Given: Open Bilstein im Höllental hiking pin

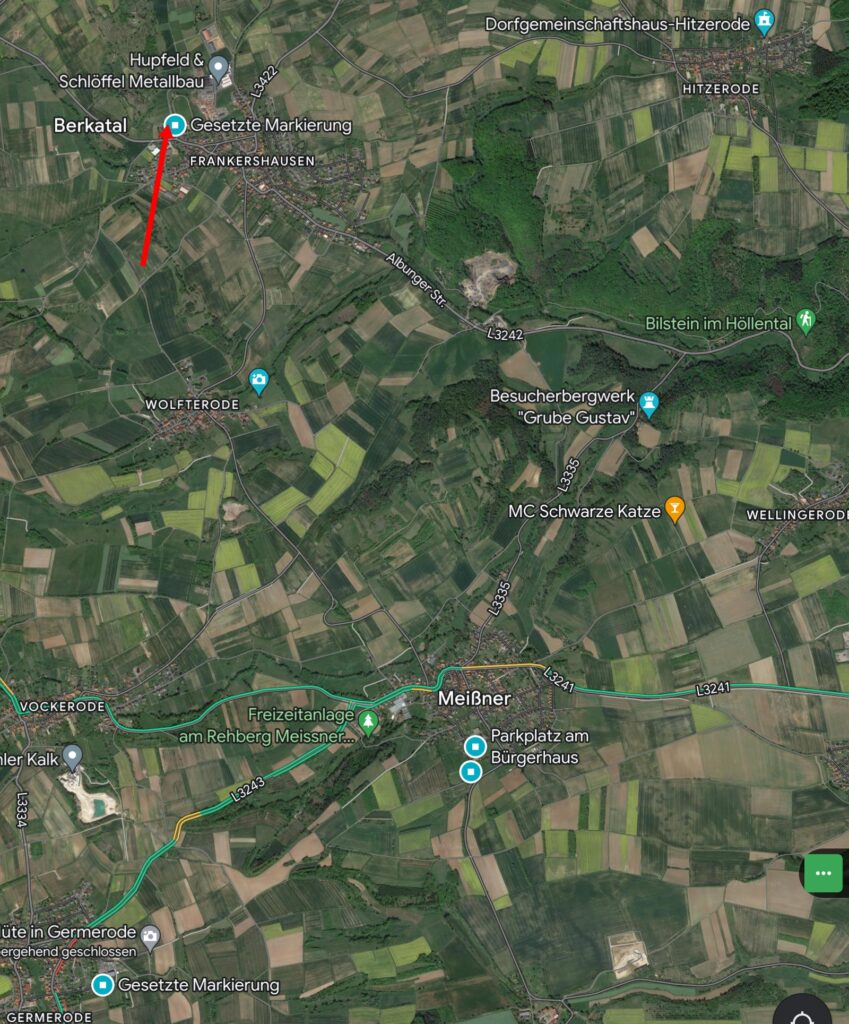Looking at the screenshot, I should click(x=806, y=320).
